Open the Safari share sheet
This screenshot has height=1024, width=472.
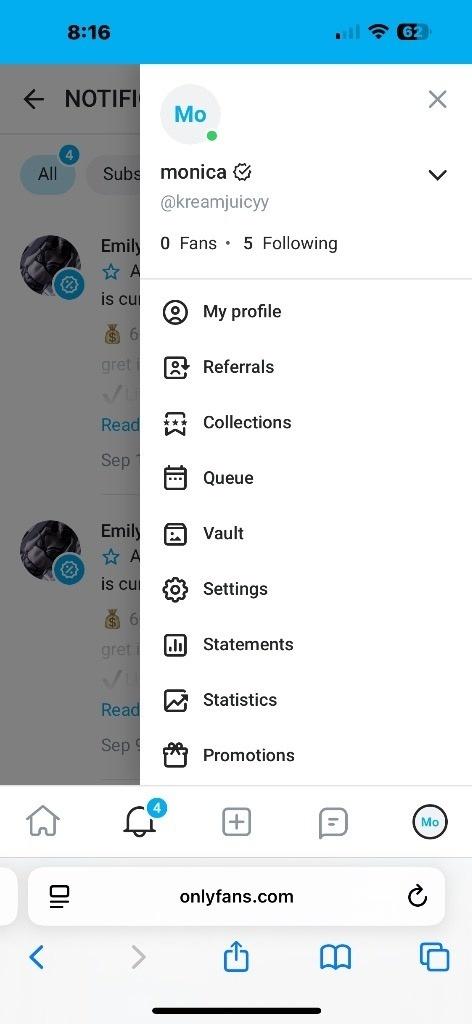[236, 957]
